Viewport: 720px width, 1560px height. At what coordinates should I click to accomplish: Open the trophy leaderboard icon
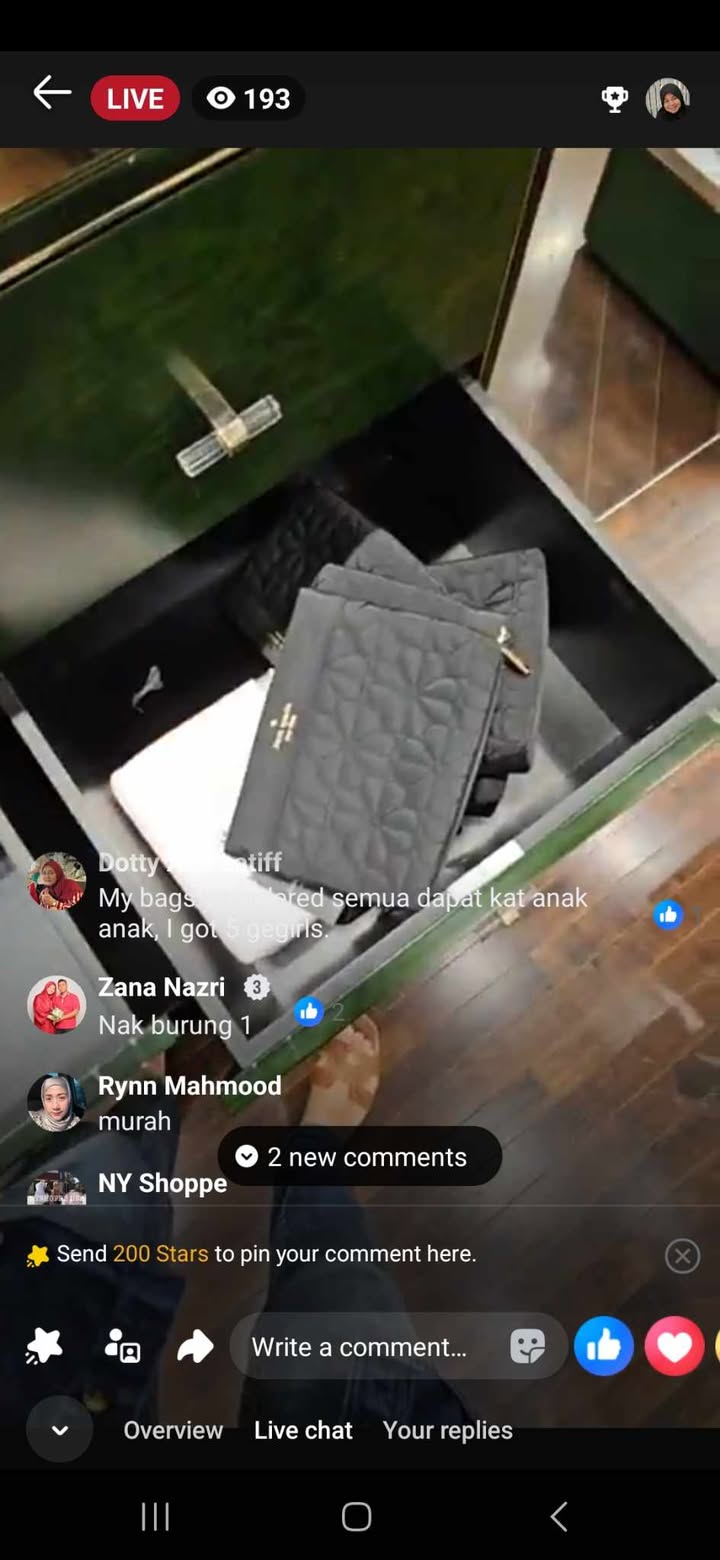pyautogui.click(x=614, y=98)
